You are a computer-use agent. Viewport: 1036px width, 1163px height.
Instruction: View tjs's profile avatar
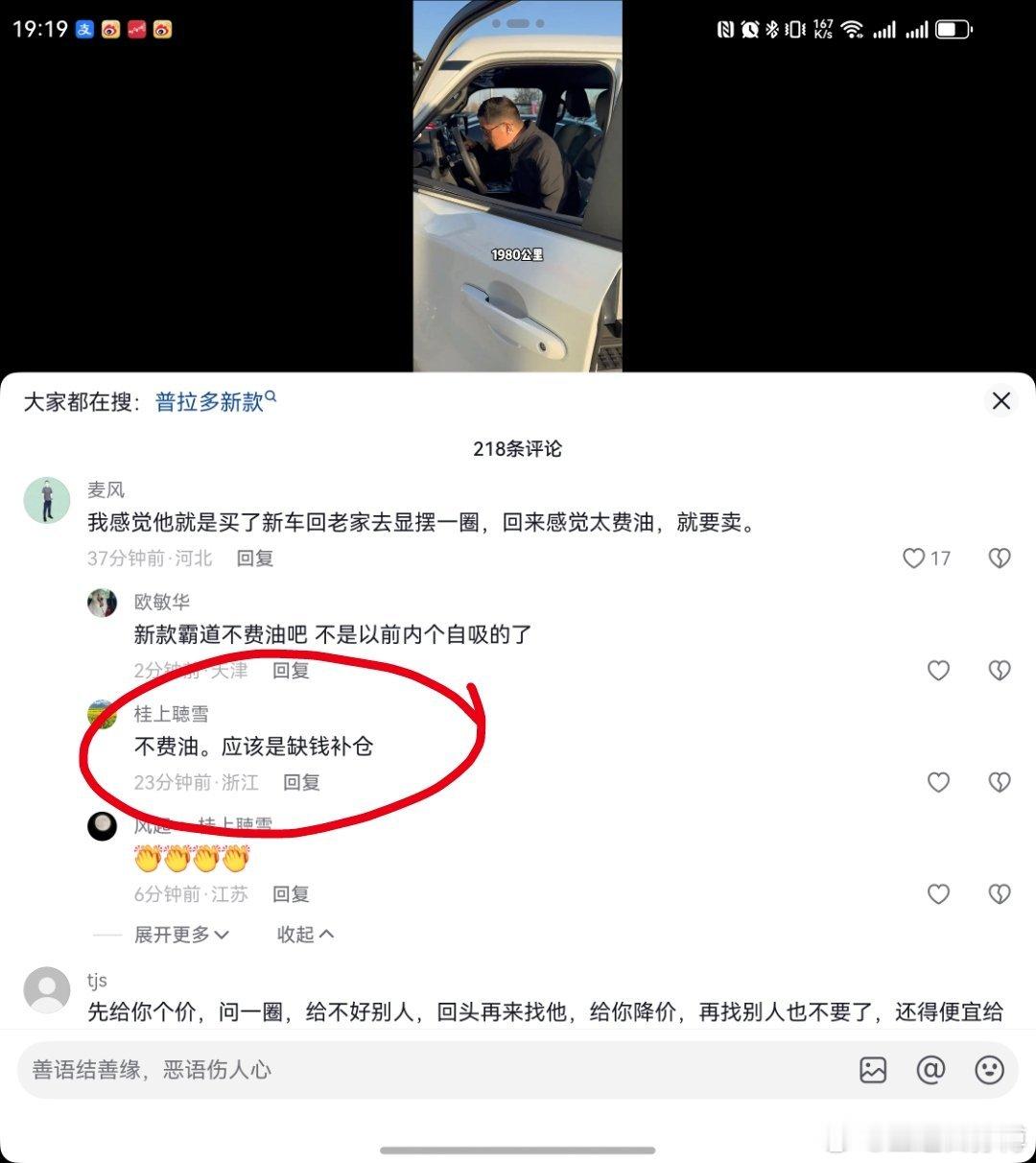(x=47, y=991)
